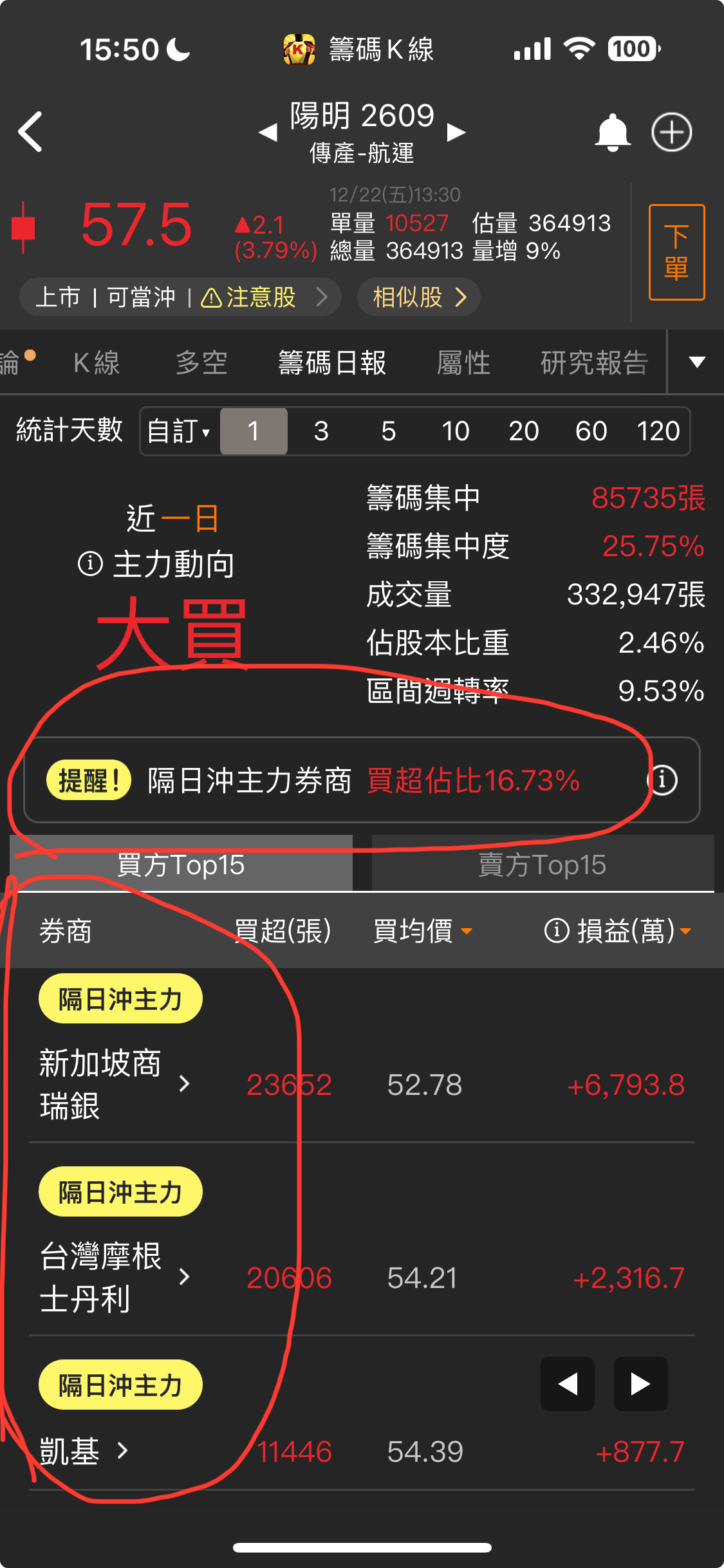Open the 研究報告 tab
The width and height of the screenshot is (724, 1568).
click(593, 363)
